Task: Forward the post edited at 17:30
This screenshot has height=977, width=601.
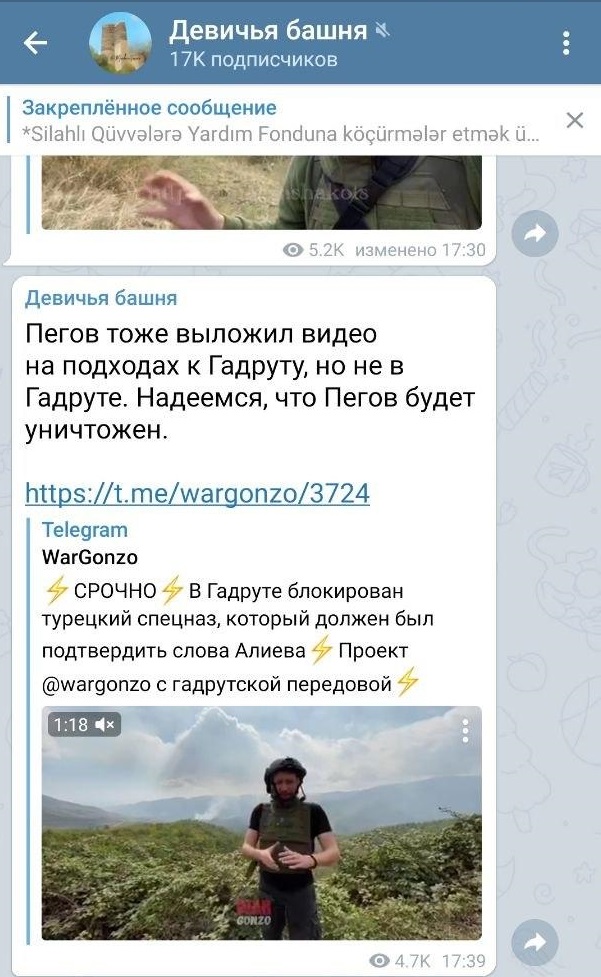Action: coord(535,234)
